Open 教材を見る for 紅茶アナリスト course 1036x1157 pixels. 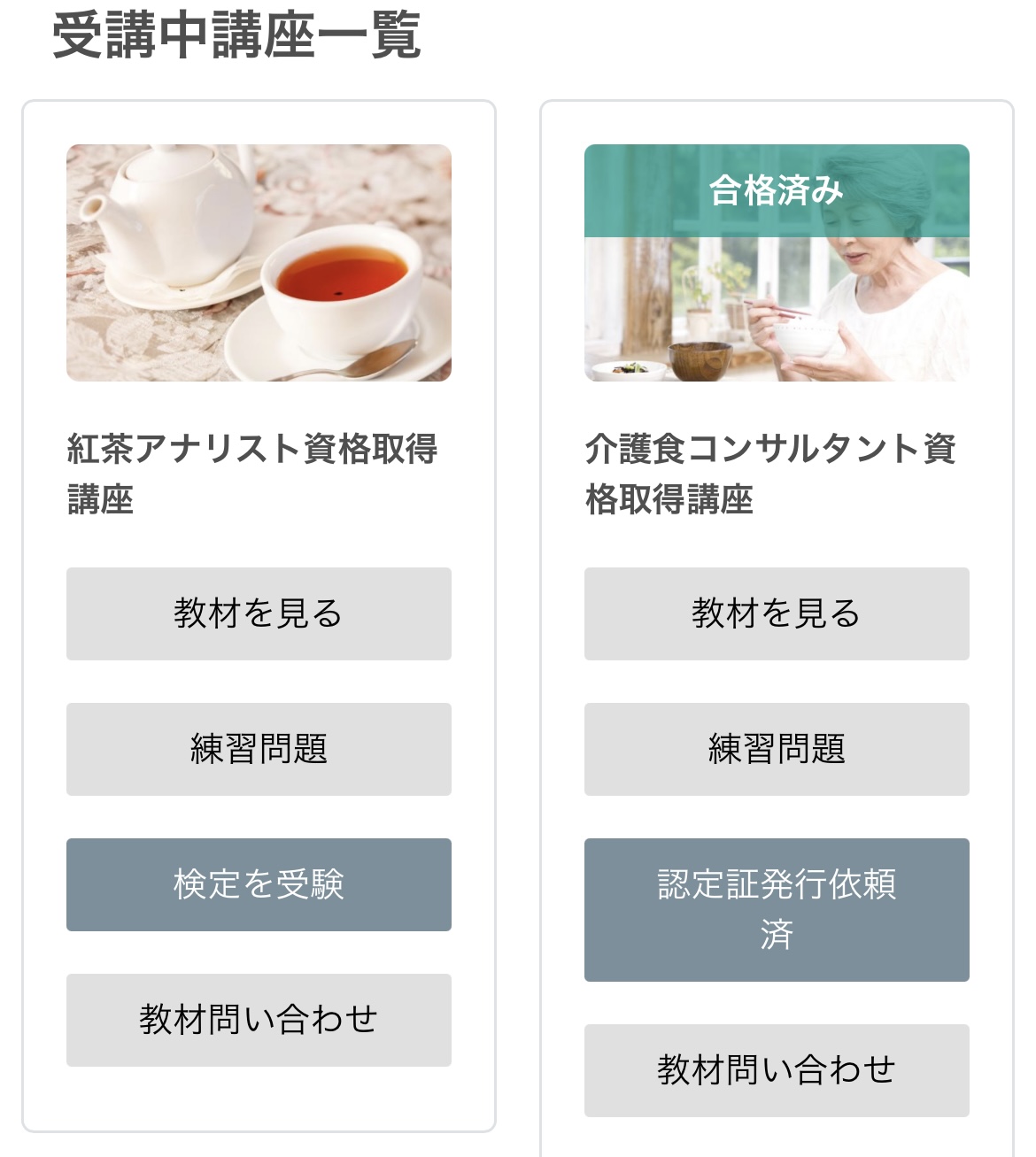point(259,613)
